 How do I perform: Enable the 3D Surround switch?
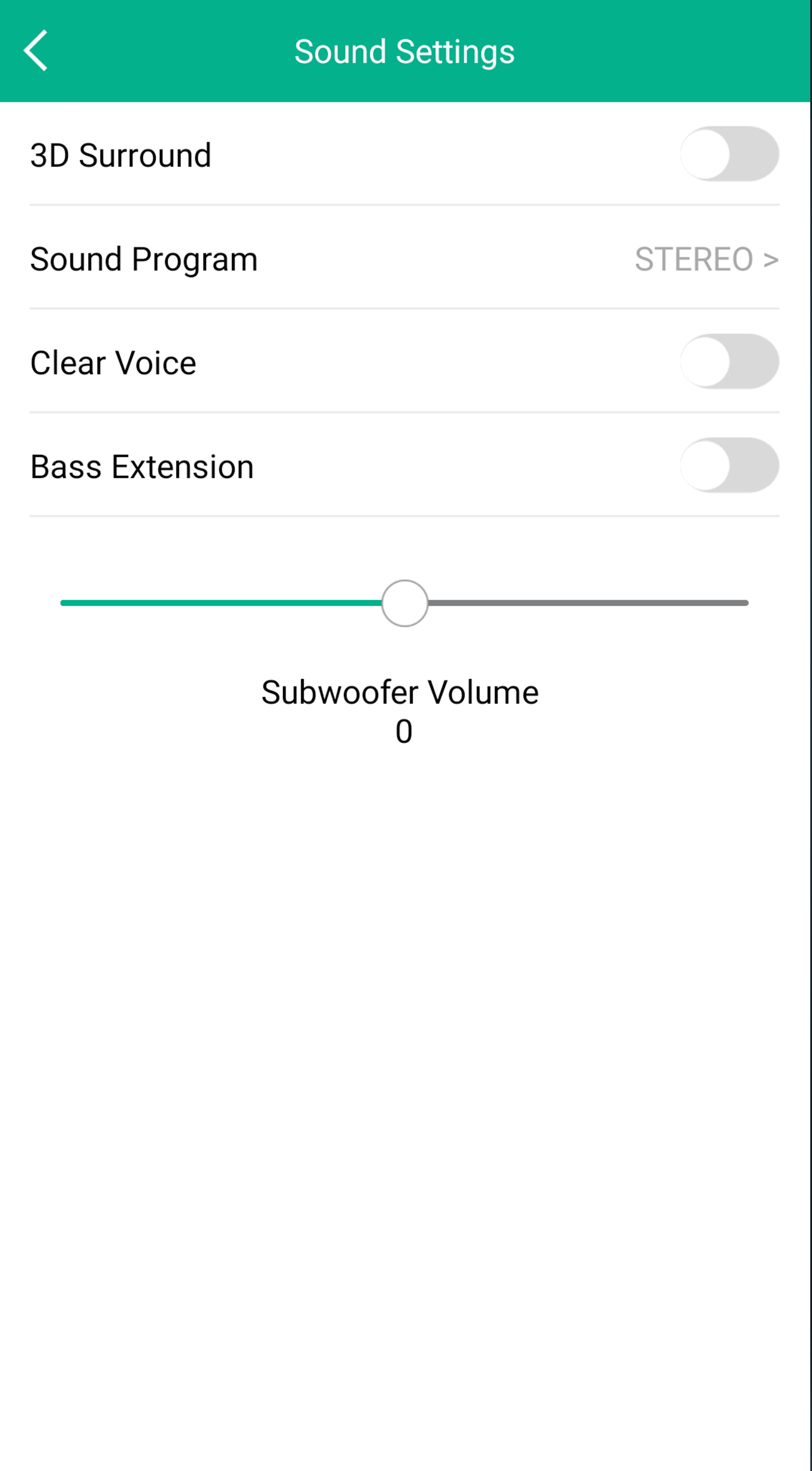[729, 154]
